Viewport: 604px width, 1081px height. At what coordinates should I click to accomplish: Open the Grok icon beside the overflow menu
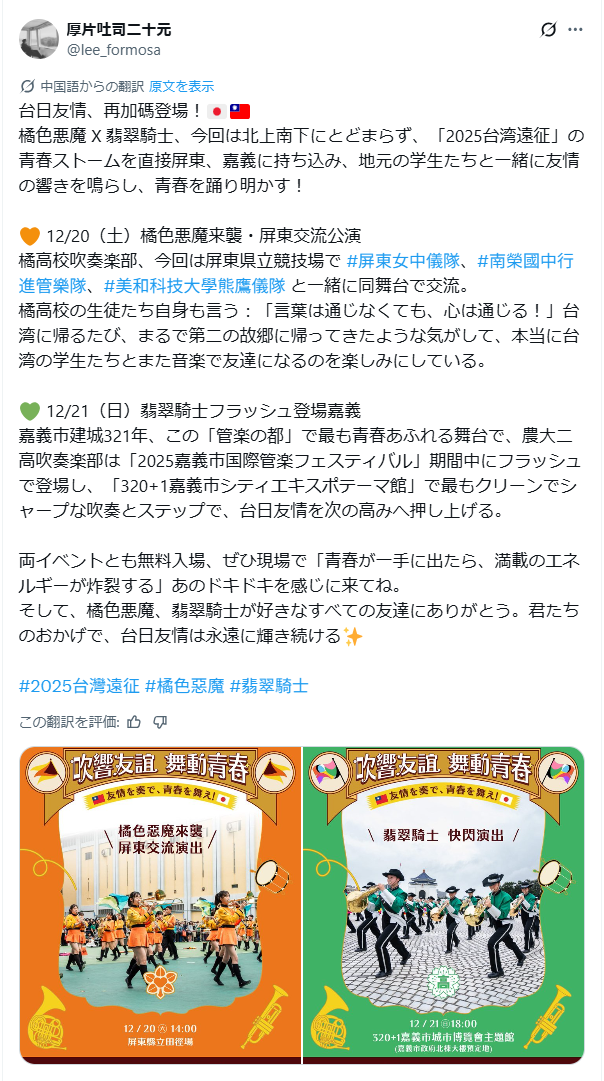click(x=548, y=30)
